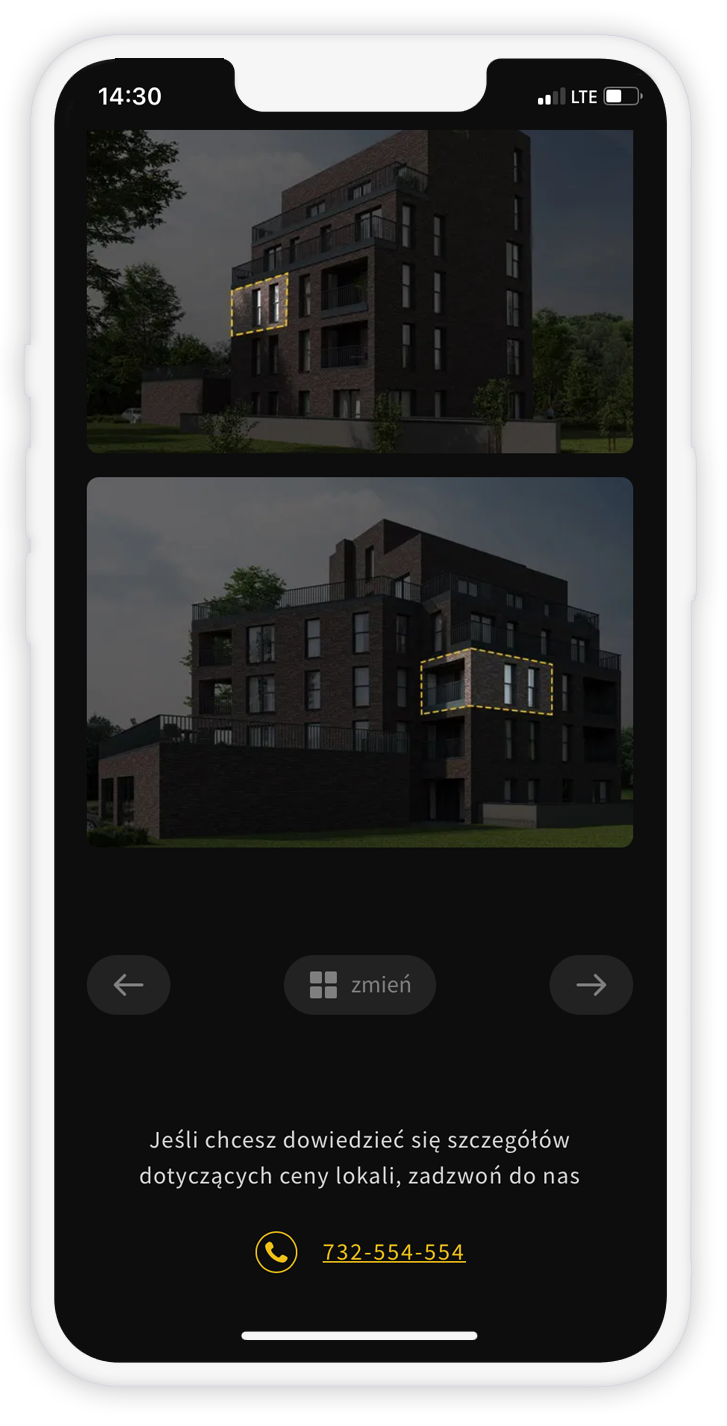Open the lower building render image
The width and height of the screenshot is (727, 1426).
(360, 662)
